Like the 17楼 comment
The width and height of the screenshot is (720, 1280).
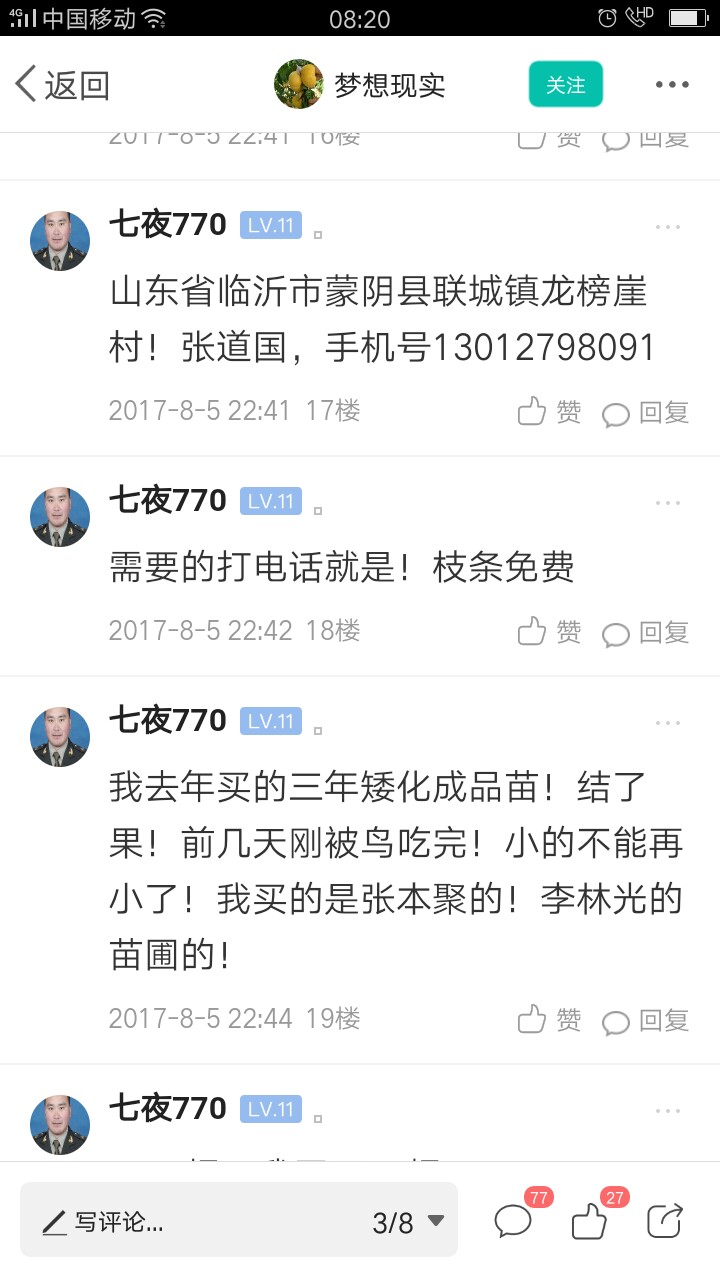[549, 411]
